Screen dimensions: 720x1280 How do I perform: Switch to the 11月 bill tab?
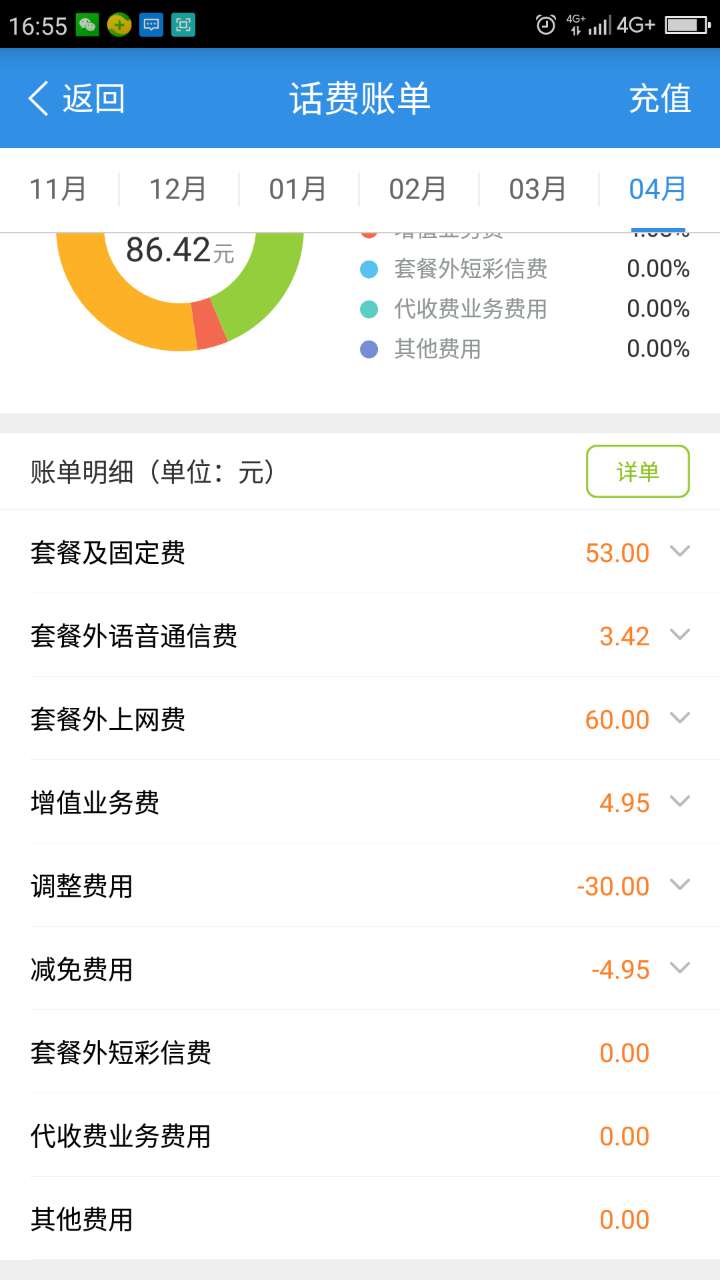click(x=59, y=188)
